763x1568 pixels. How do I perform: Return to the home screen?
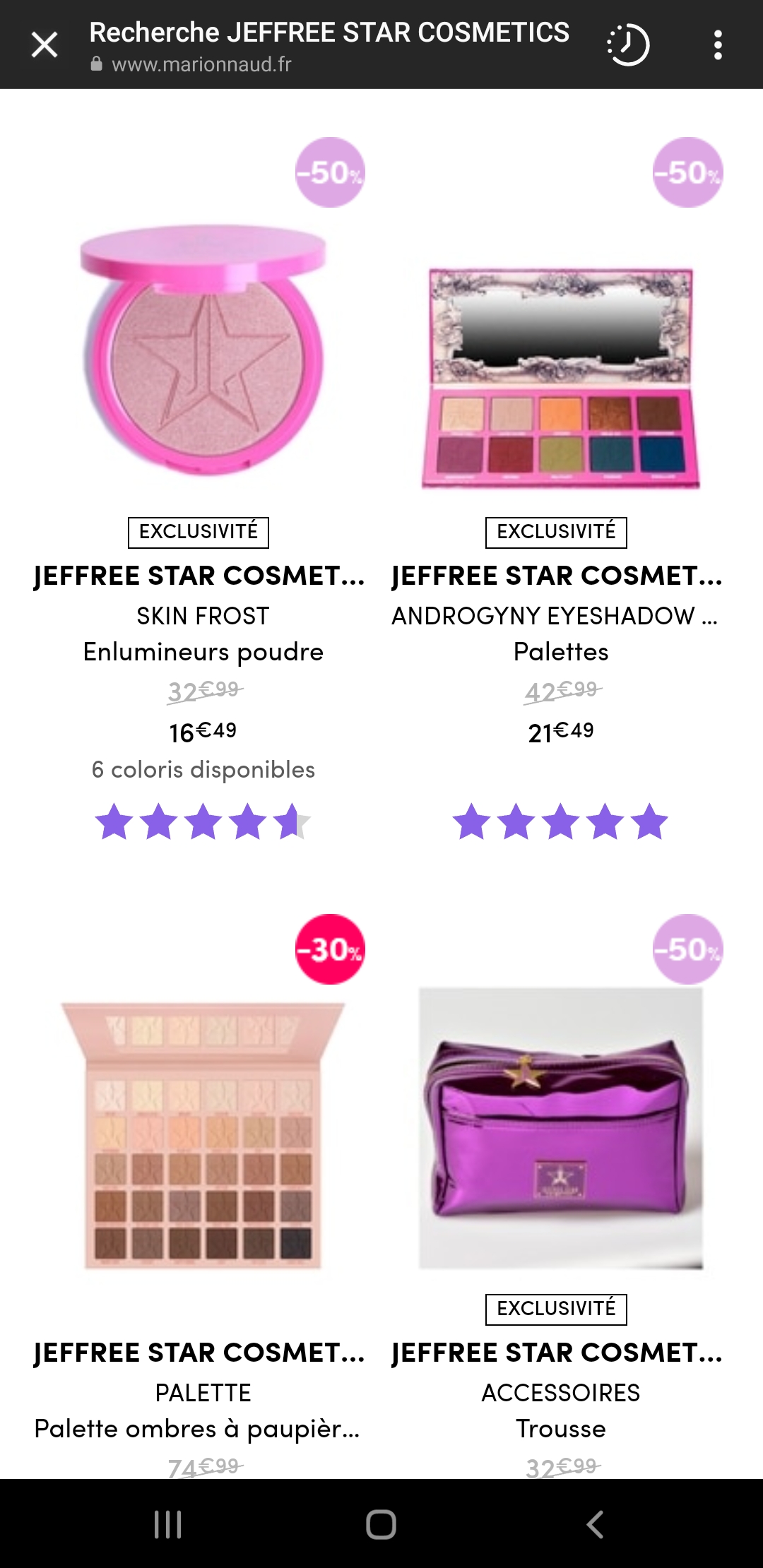(381, 1524)
